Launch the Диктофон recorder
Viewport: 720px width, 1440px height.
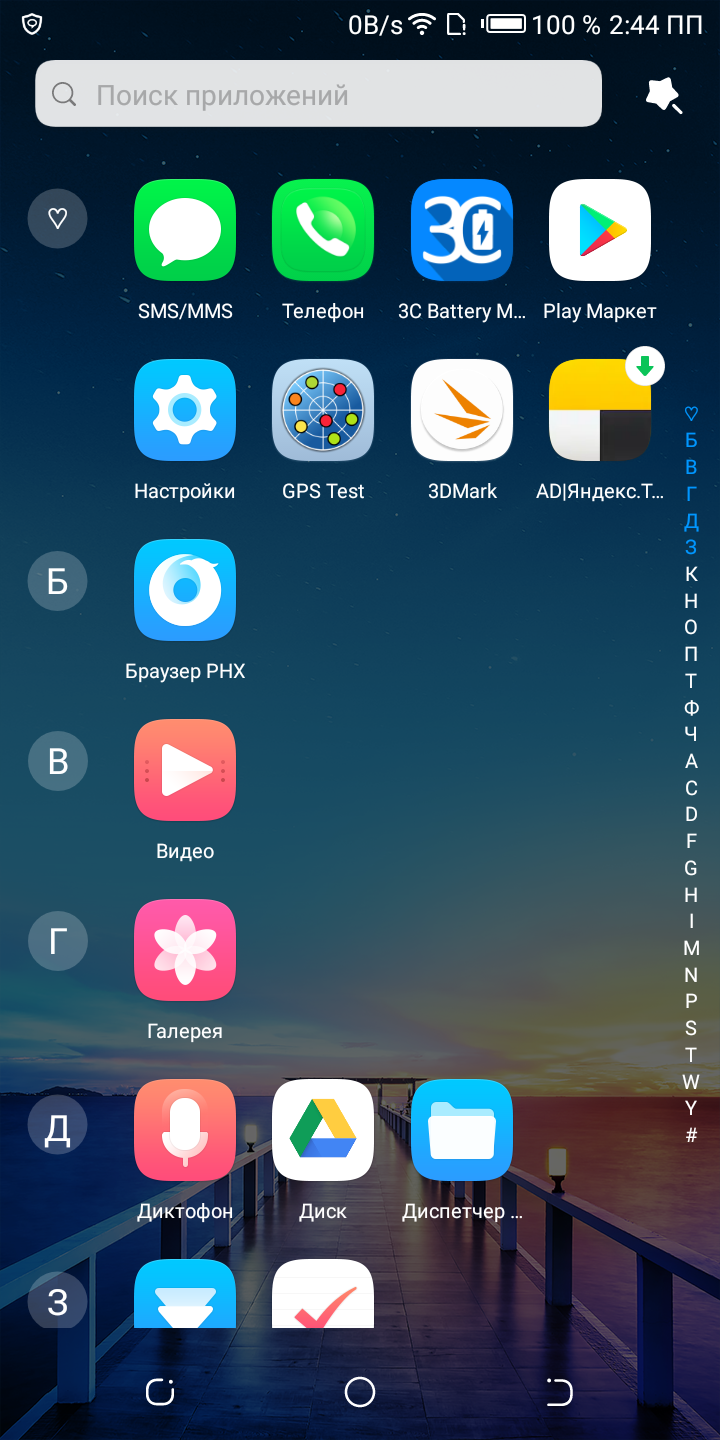point(185,1130)
